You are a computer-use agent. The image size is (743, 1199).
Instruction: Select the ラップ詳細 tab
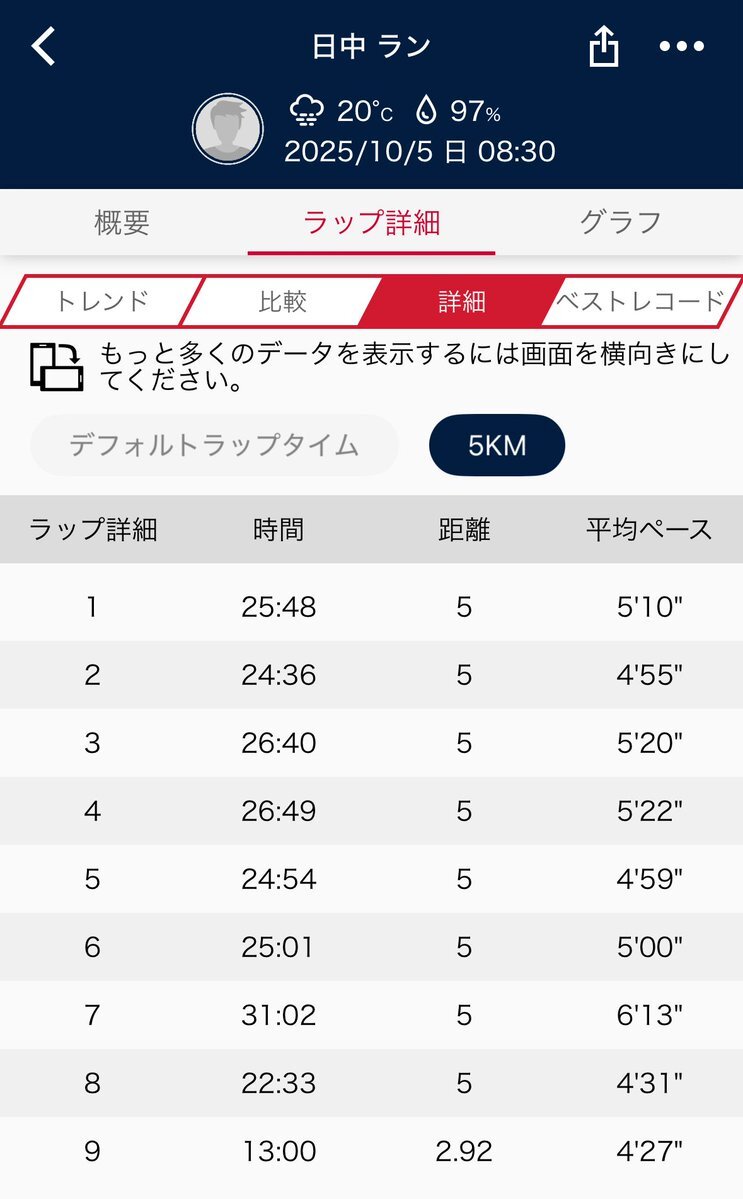372,223
